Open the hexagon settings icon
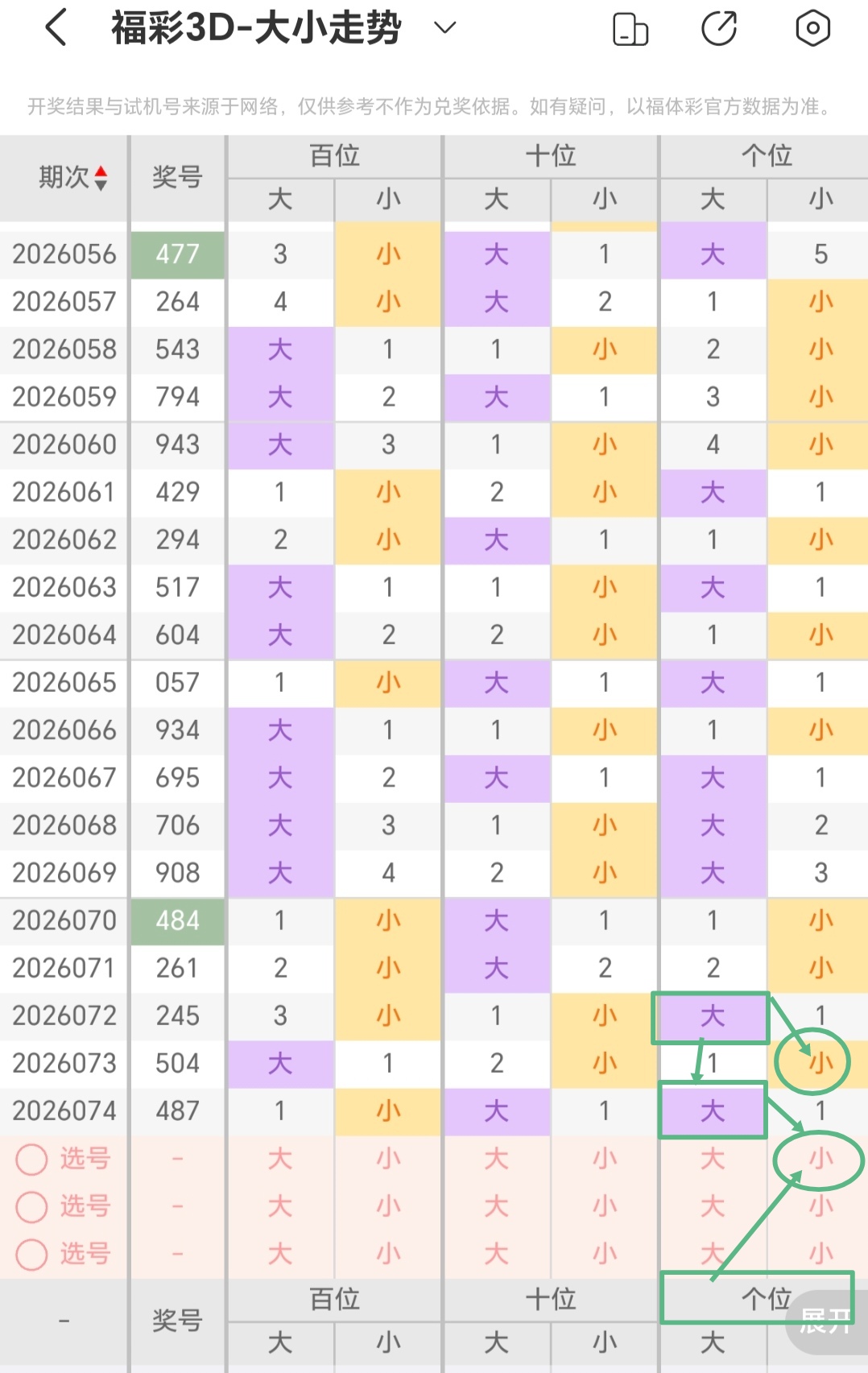 coord(812,29)
